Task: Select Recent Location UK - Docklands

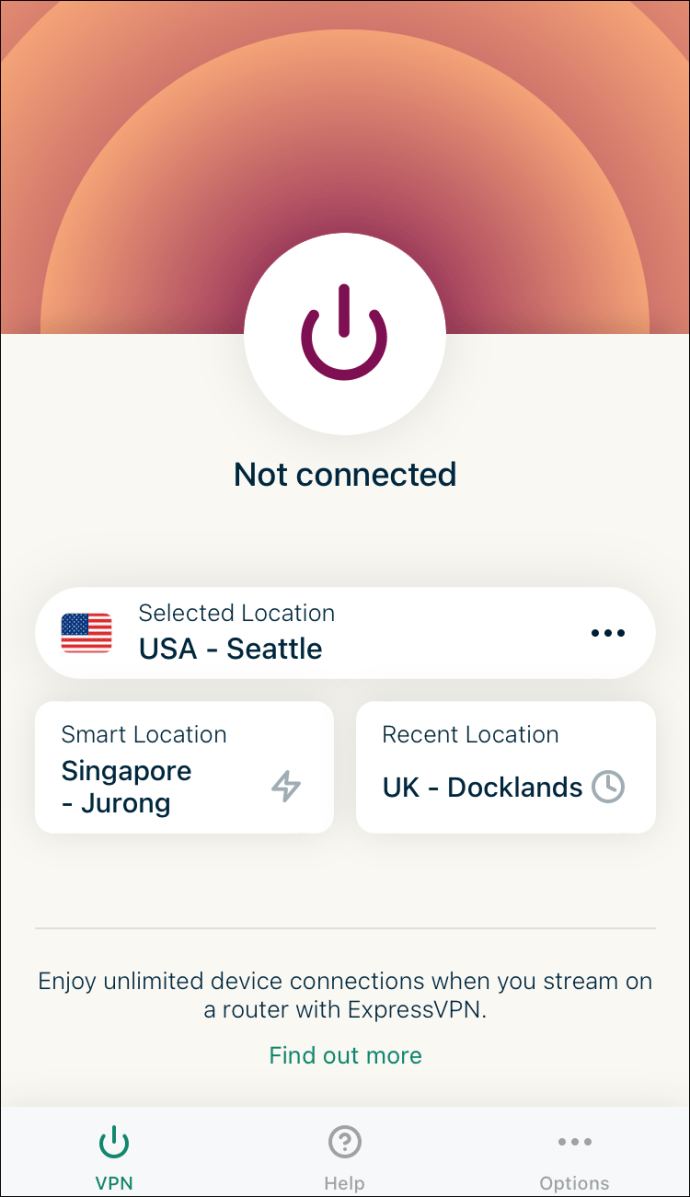Action: pyautogui.click(x=505, y=767)
